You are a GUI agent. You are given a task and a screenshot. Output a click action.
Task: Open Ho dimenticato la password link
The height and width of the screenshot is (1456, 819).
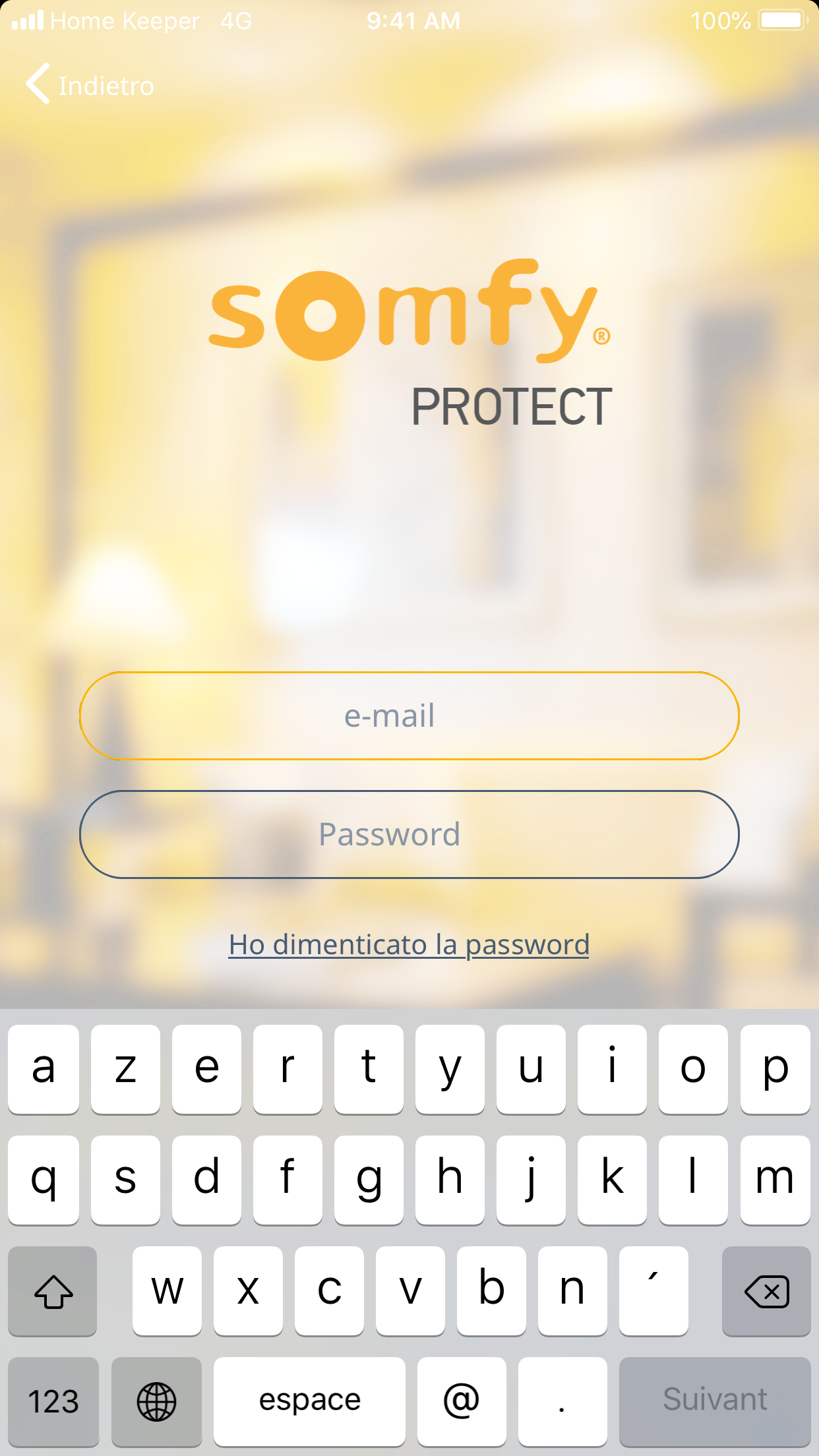pos(409,944)
